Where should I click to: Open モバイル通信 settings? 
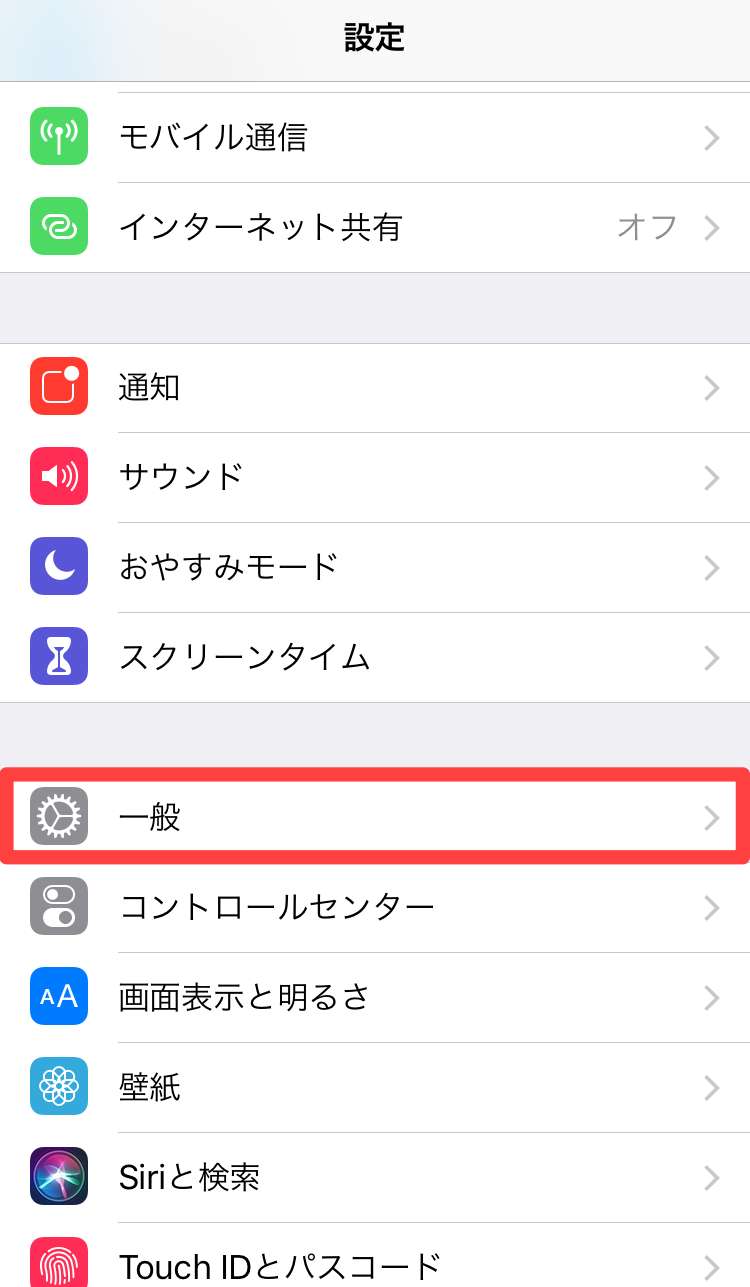pyautogui.click(x=375, y=137)
